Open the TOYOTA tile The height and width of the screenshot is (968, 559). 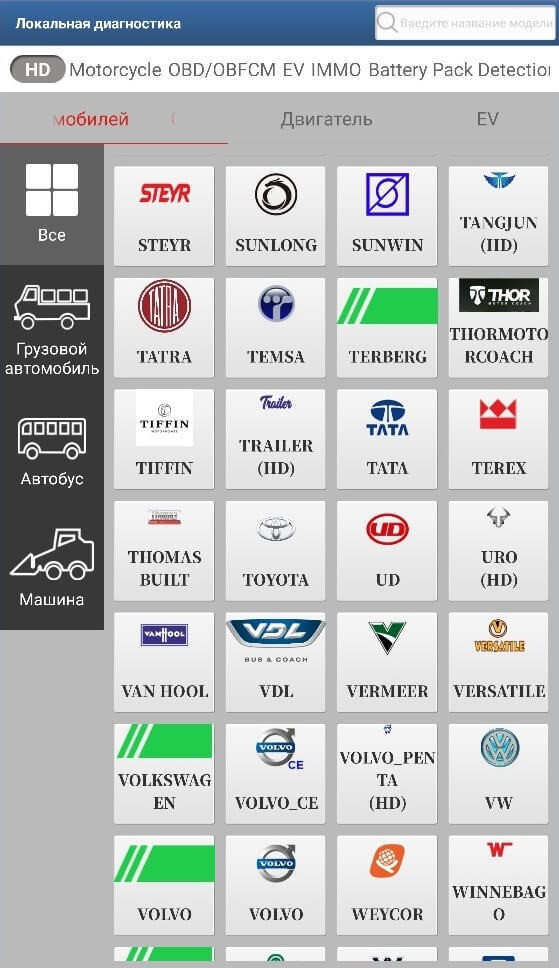coord(275,551)
